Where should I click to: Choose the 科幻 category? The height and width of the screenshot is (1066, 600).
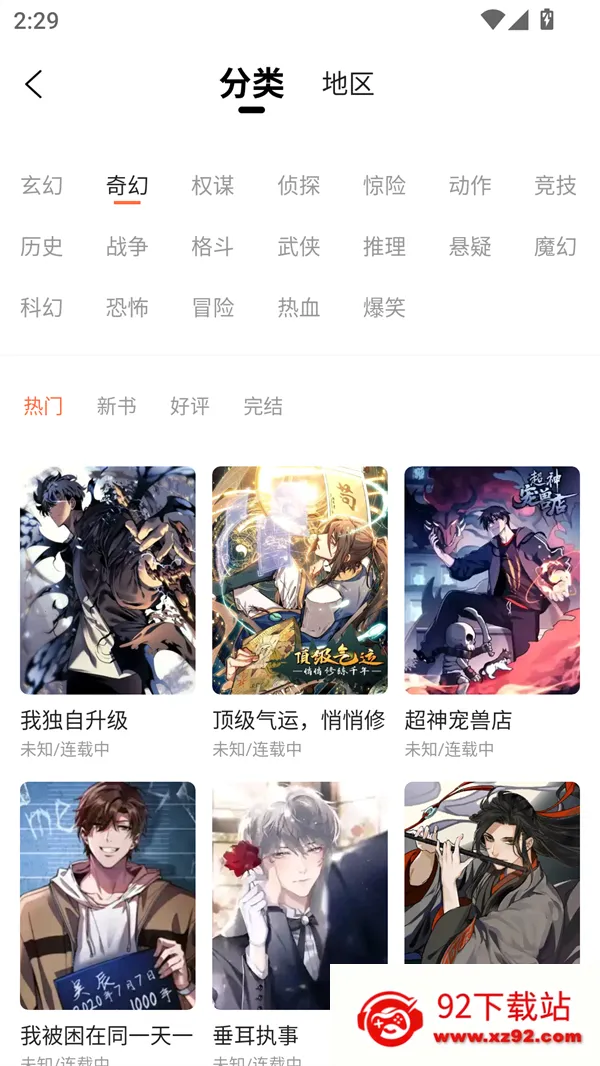41,307
